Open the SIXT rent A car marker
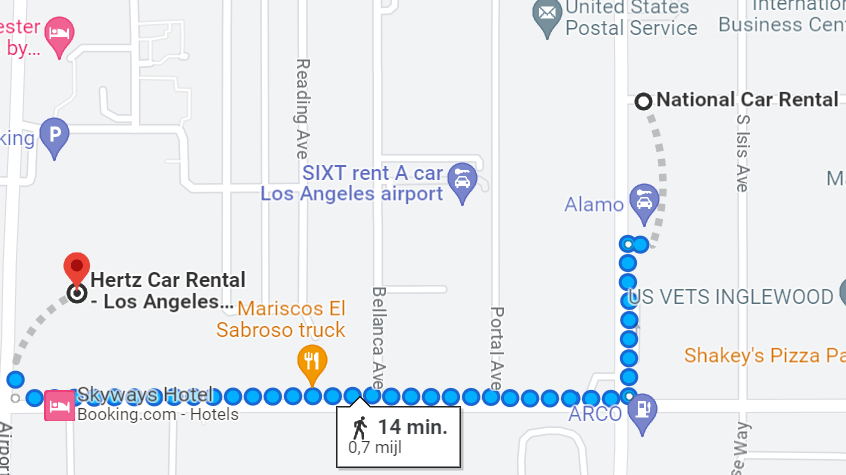 pos(462,181)
